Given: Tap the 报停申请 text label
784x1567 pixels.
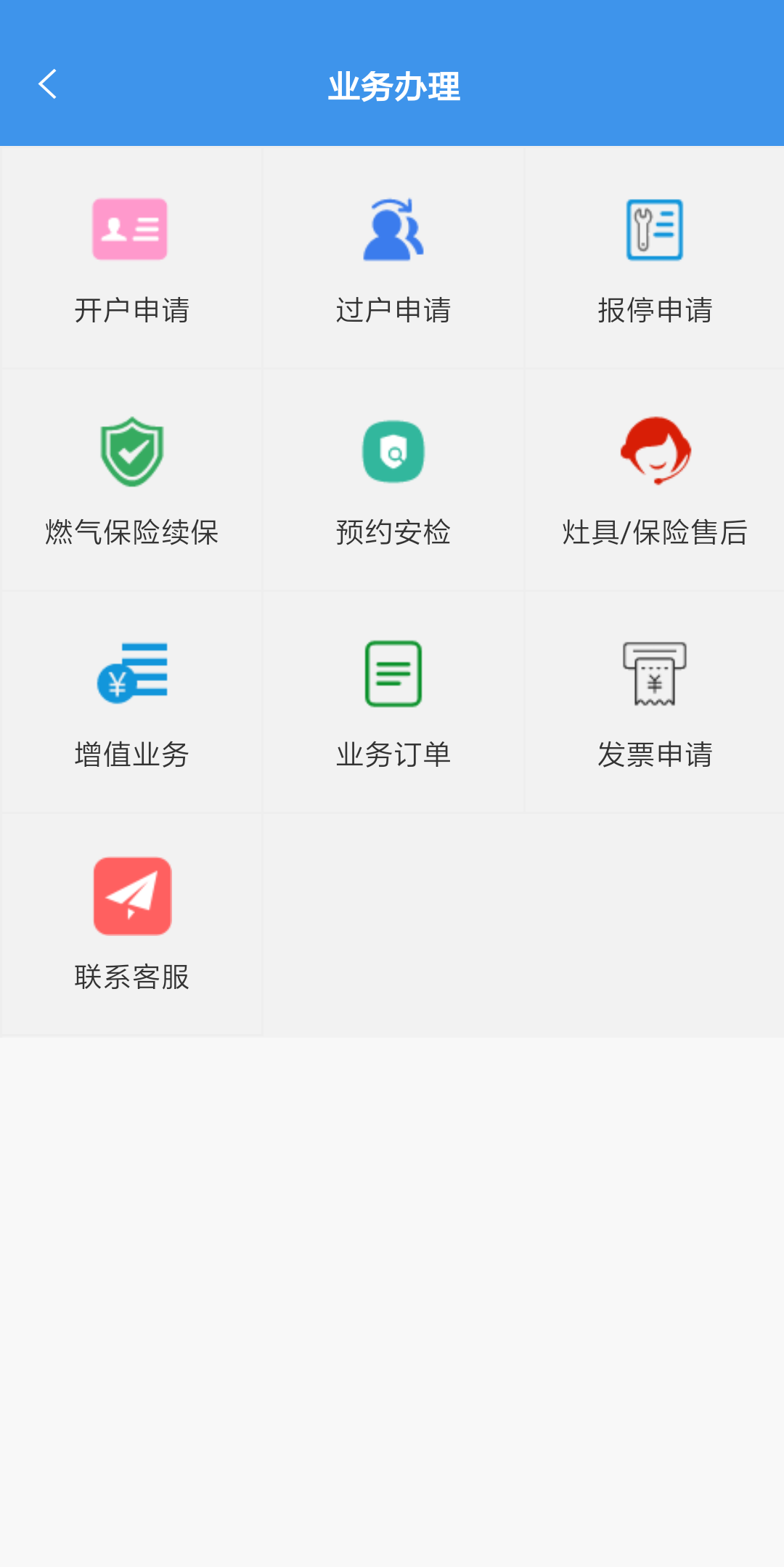Looking at the screenshot, I should tap(653, 310).
